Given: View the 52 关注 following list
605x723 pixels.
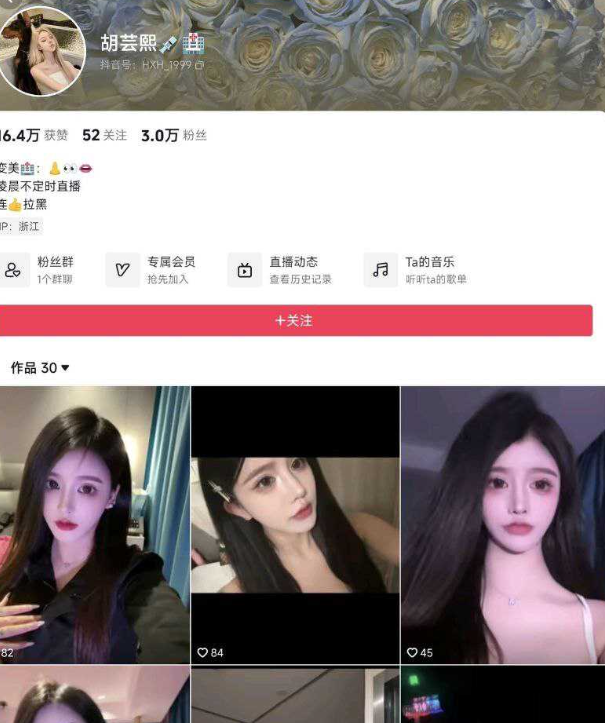Looking at the screenshot, I should coord(104,135).
